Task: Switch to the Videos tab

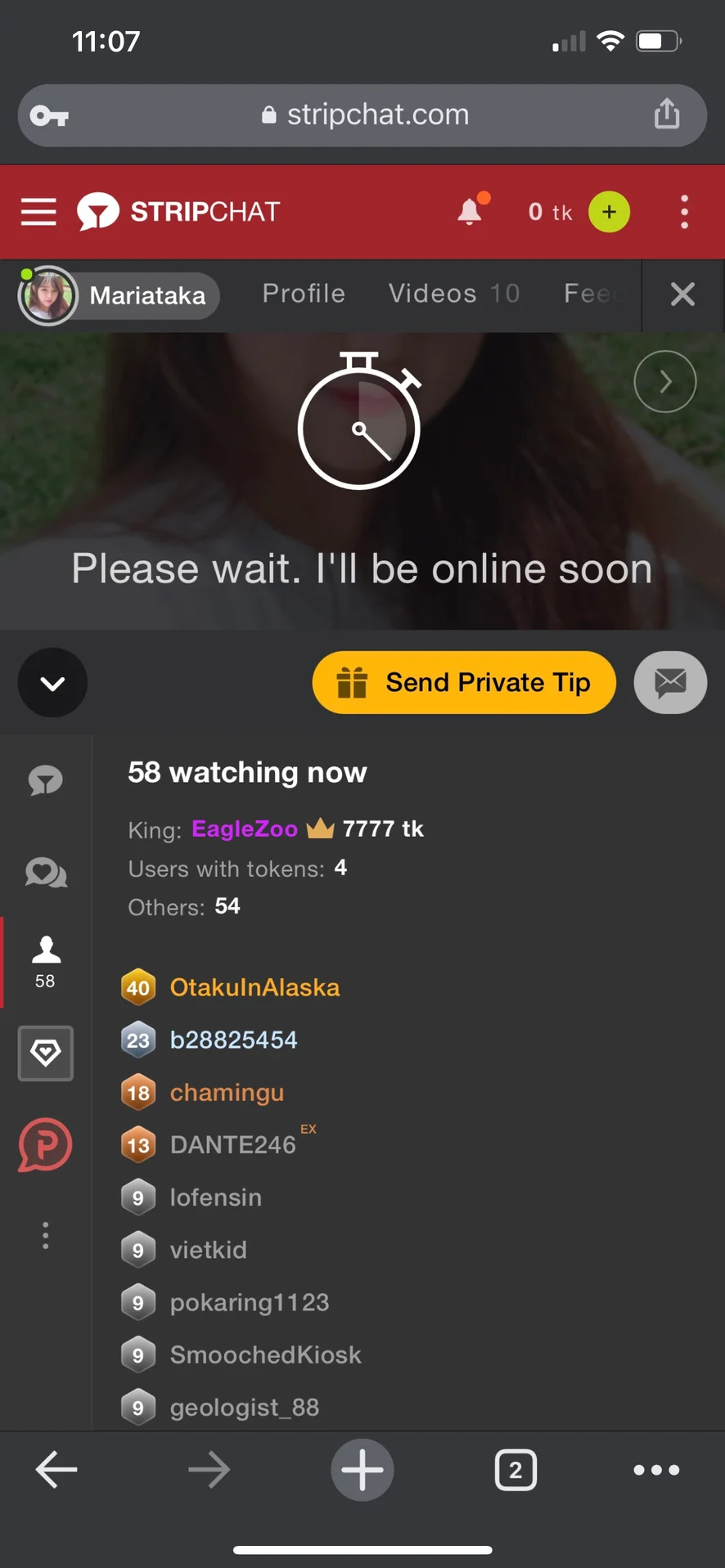Action: [453, 294]
